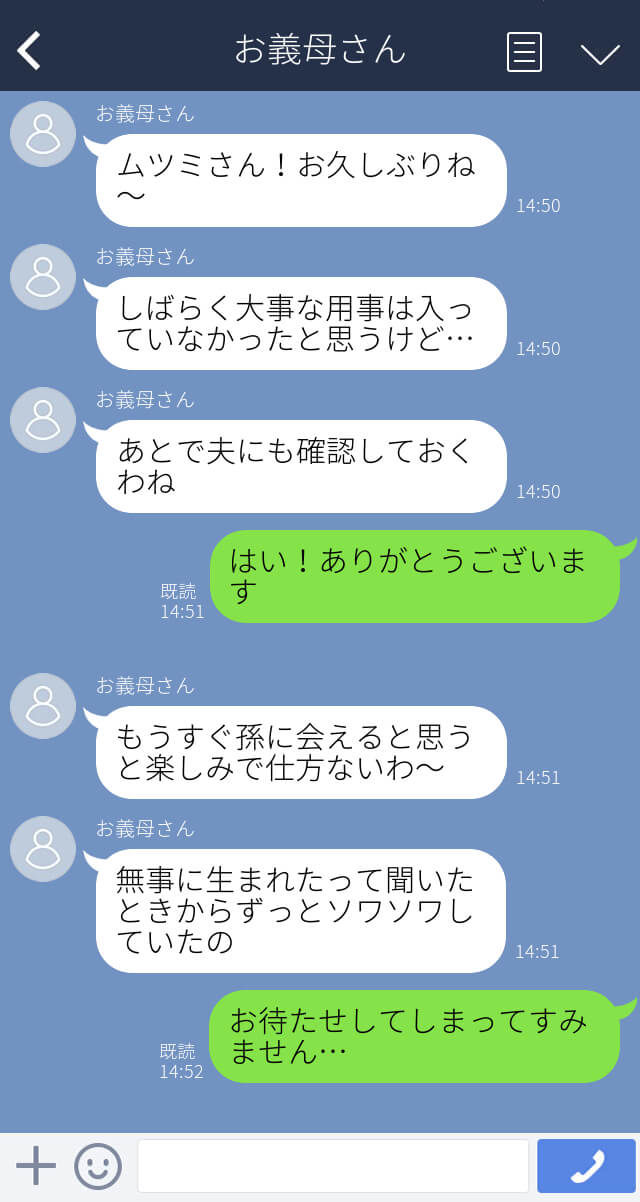Start a call with the blue phone button

coord(587,1166)
